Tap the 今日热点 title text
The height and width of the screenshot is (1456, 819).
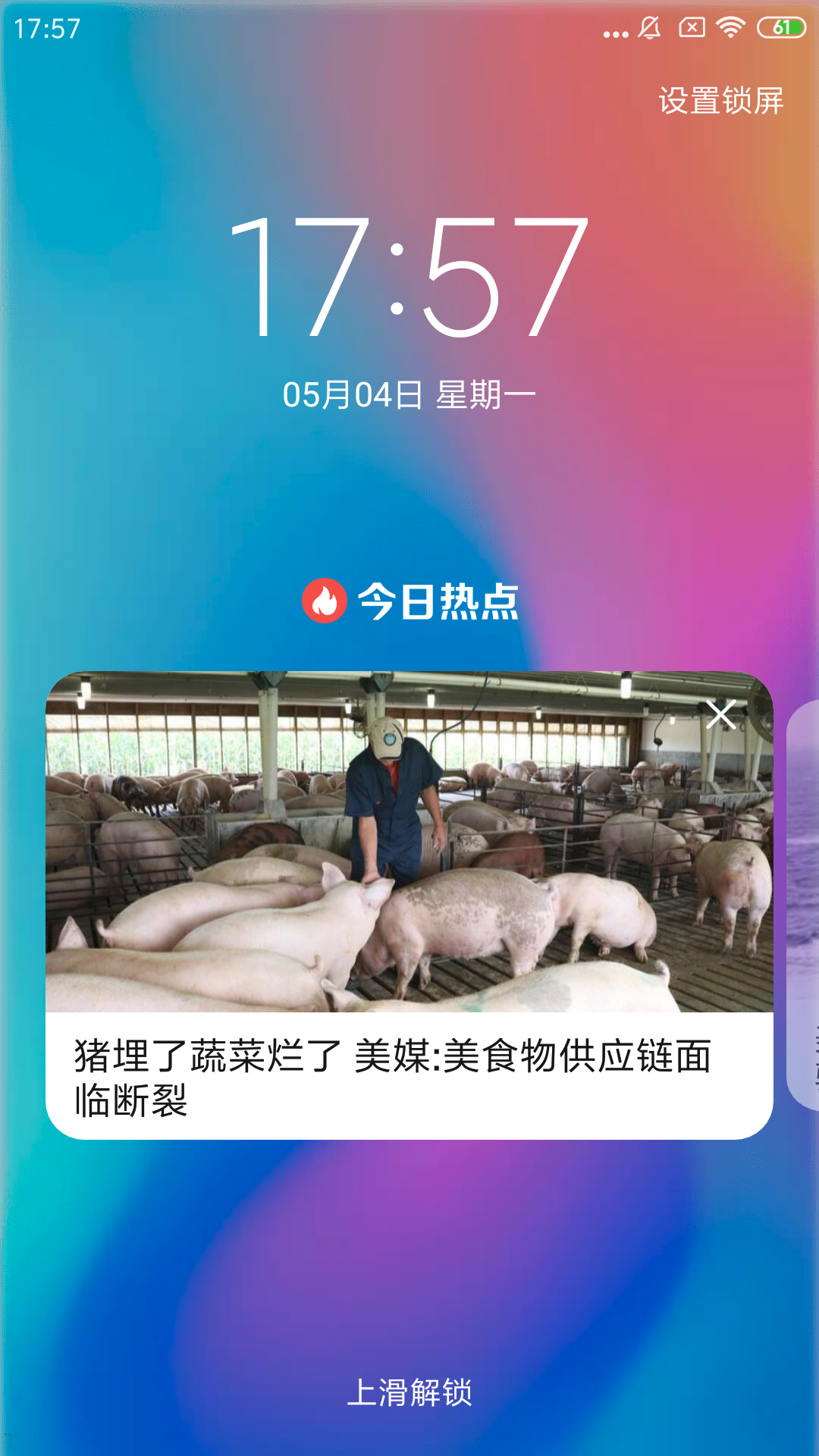(x=438, y=603)
